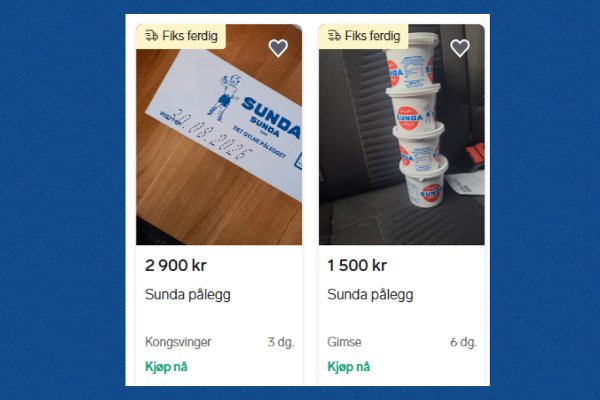
Task: Select Kjøp nå on the Gimse listing
Action: click(x=348, y=366)
